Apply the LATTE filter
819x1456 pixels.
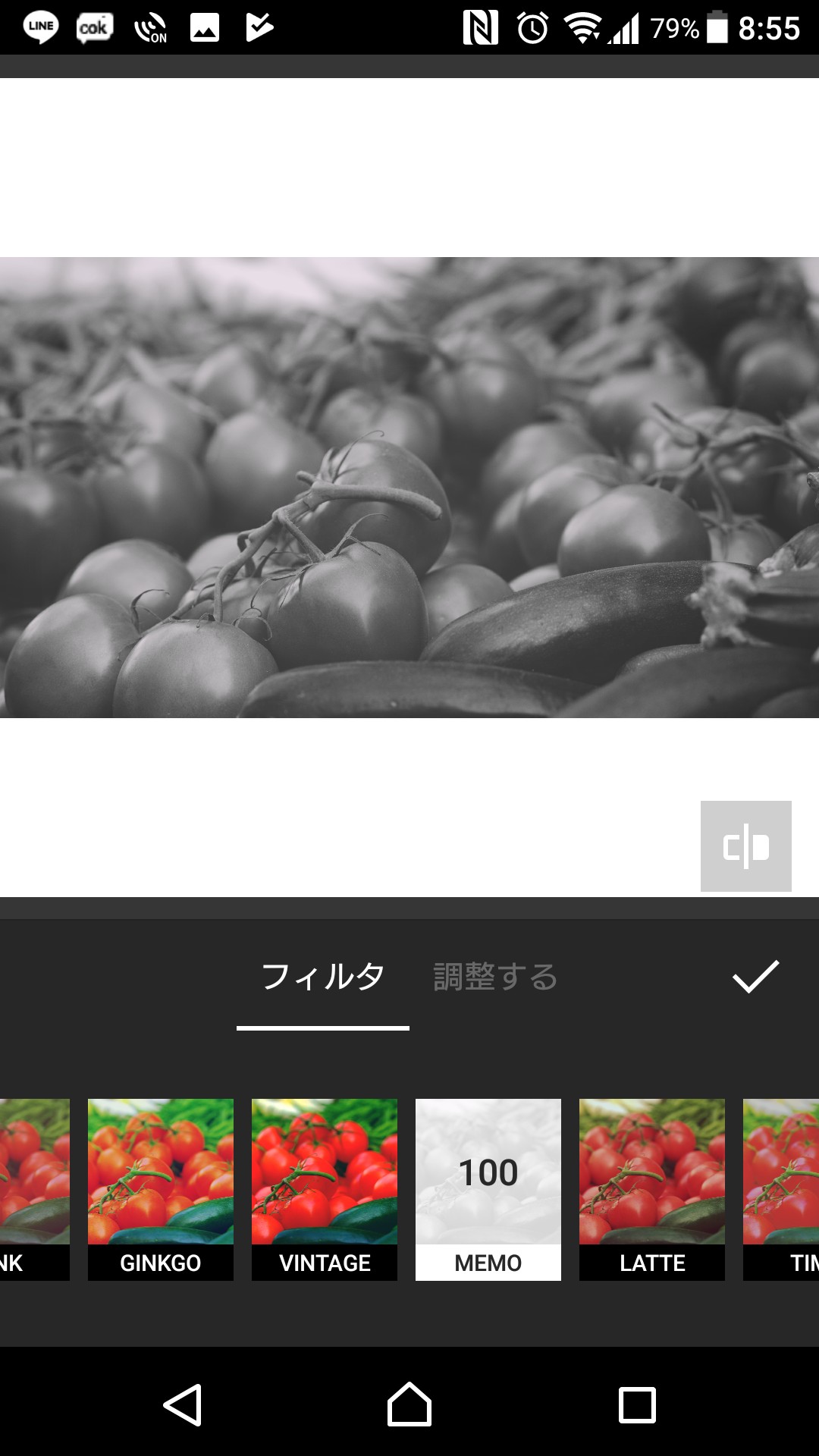click(x=652, y=1189)
